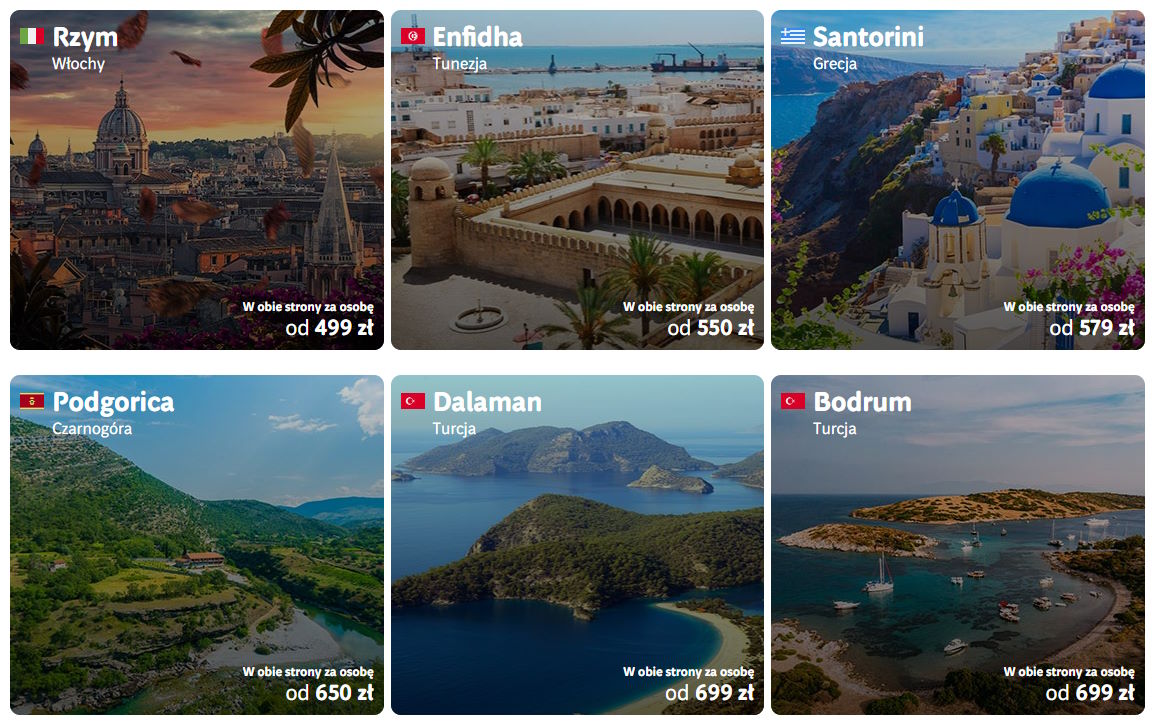This screenshot has width=1153, height=722.
Task: Select the Enfidha, Tunezja destination tile
Action: click(x=577, y=180)
